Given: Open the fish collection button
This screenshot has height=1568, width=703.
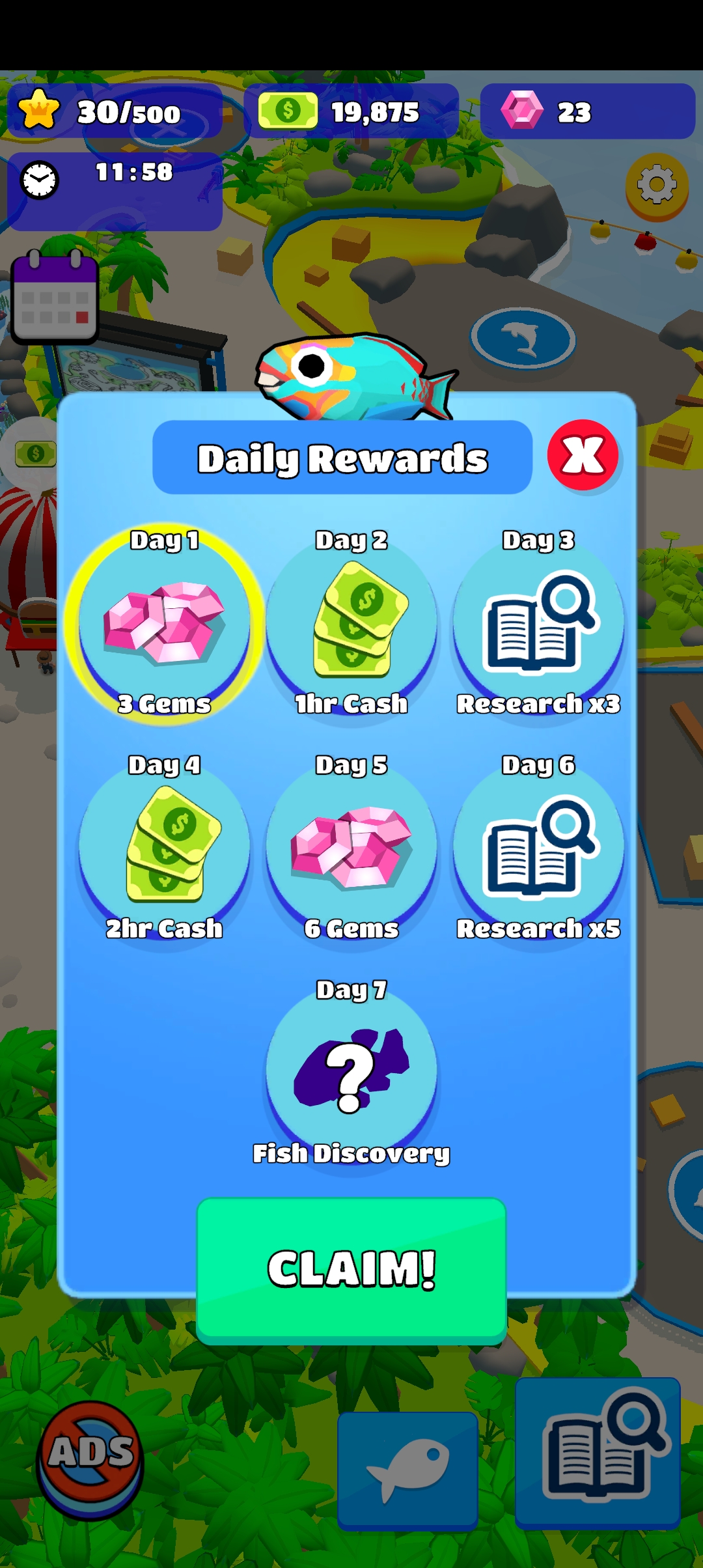Looking at the screenshot, I should (x=408, y=1470).
